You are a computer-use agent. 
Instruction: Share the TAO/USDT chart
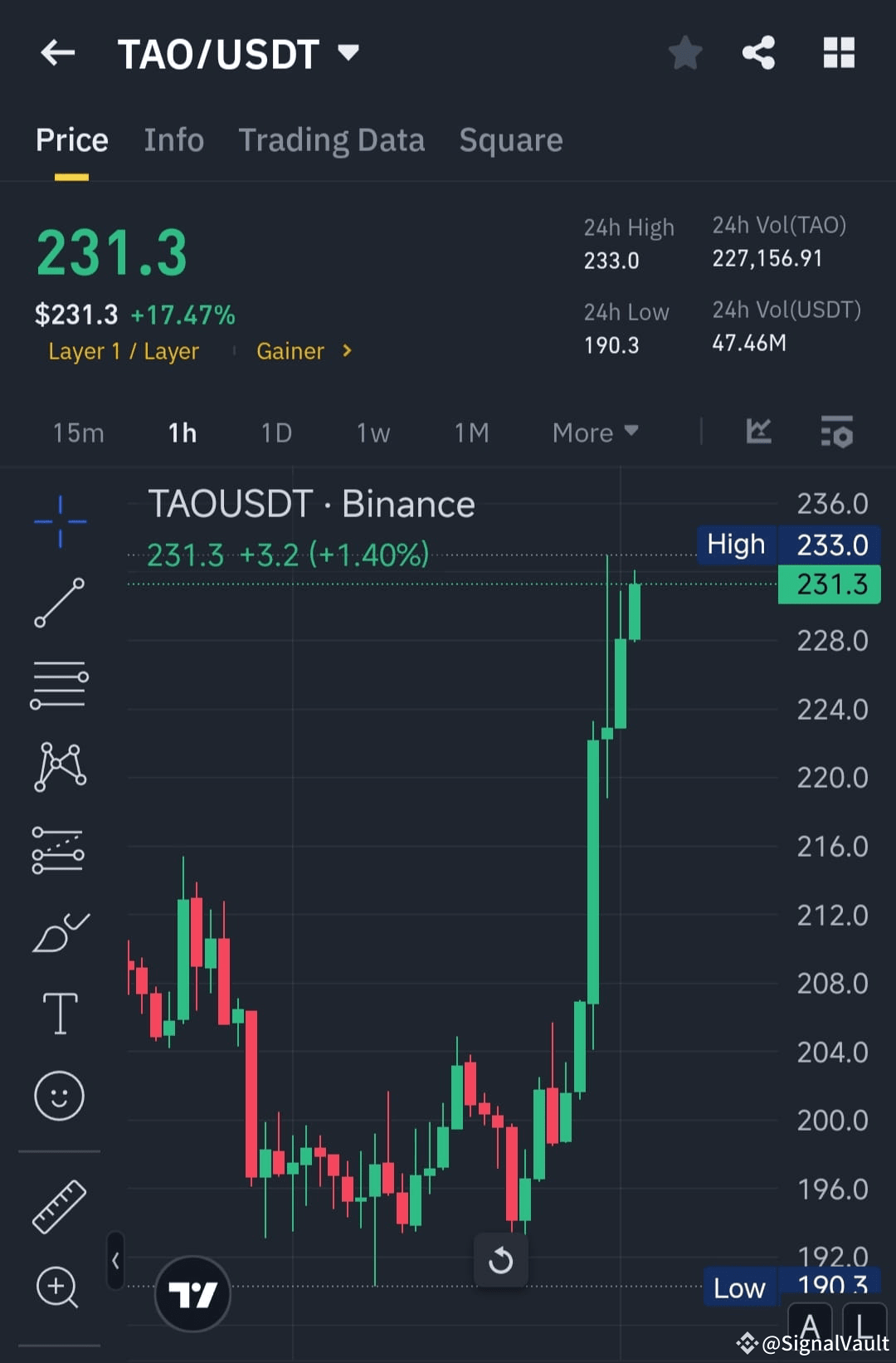757,52
